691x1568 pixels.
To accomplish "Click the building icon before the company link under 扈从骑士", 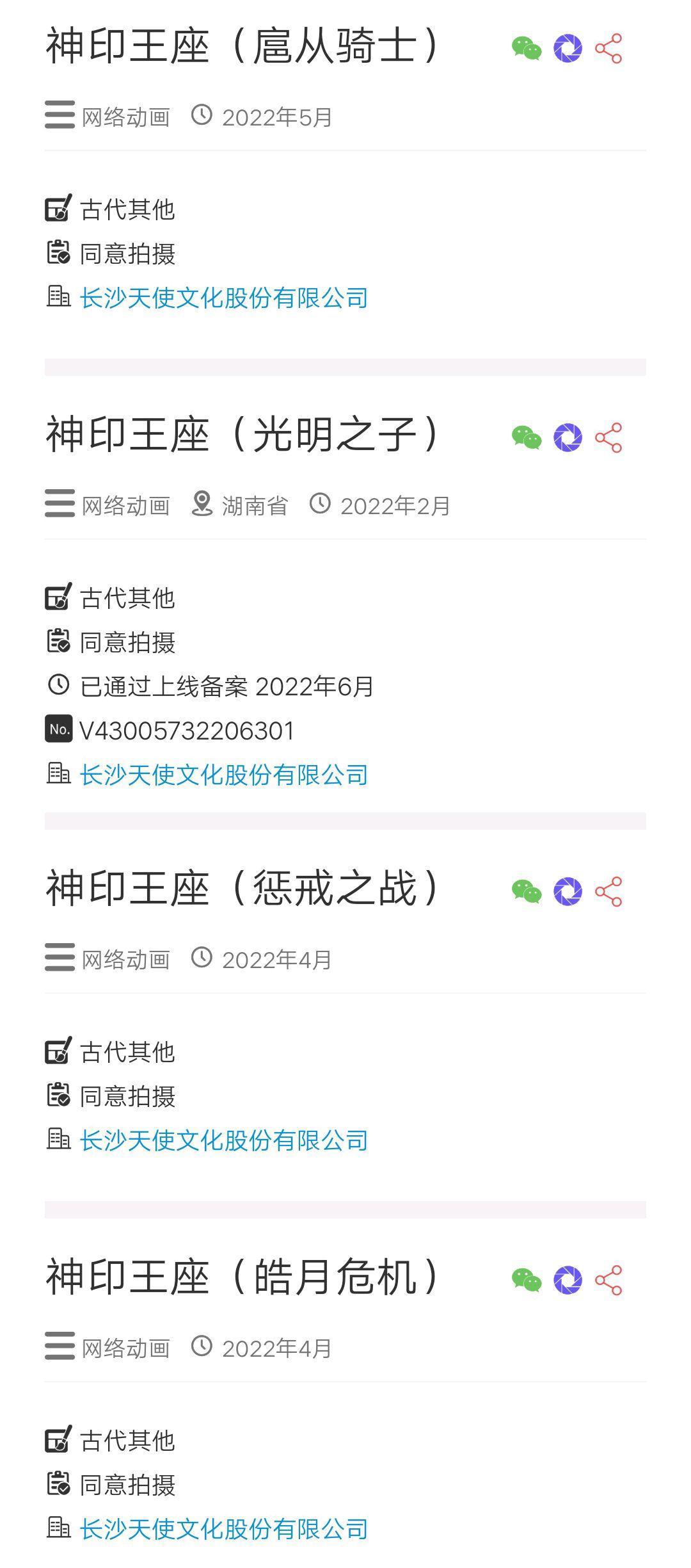I will coord(59,297).
